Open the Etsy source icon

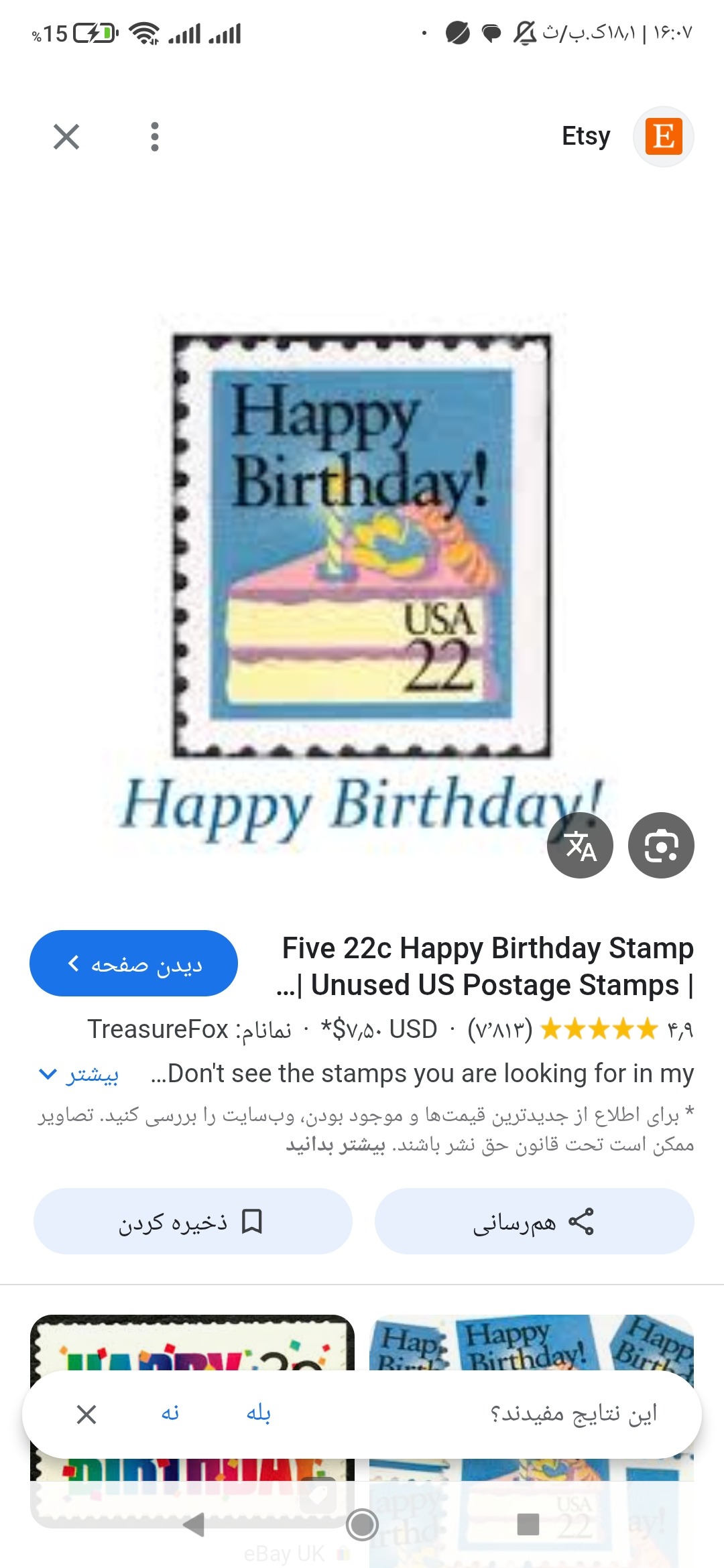click(x=664, y=137)
